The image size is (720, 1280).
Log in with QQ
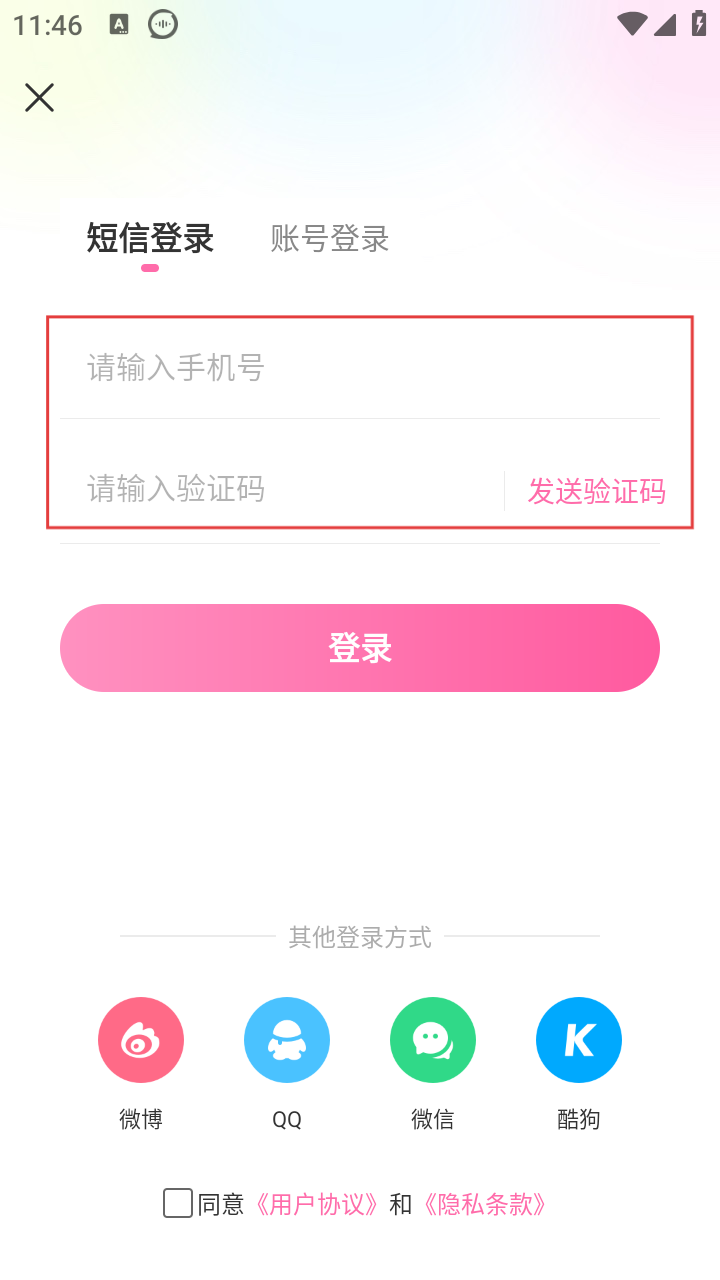pos(287,1040)
